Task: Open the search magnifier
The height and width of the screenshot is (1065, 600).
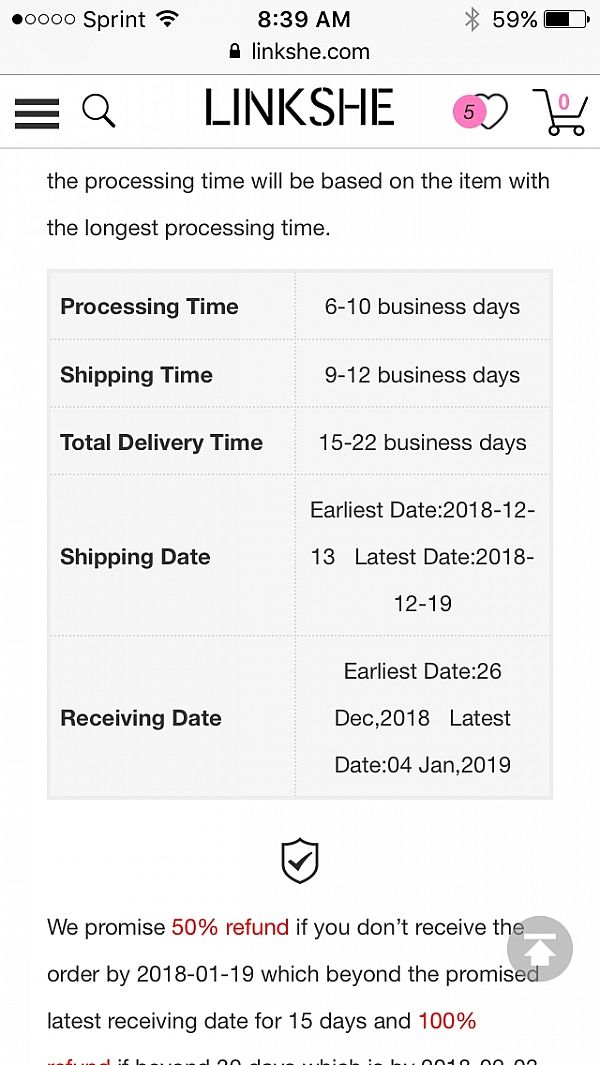Action: pyautogui.click(x=99, y=110)
